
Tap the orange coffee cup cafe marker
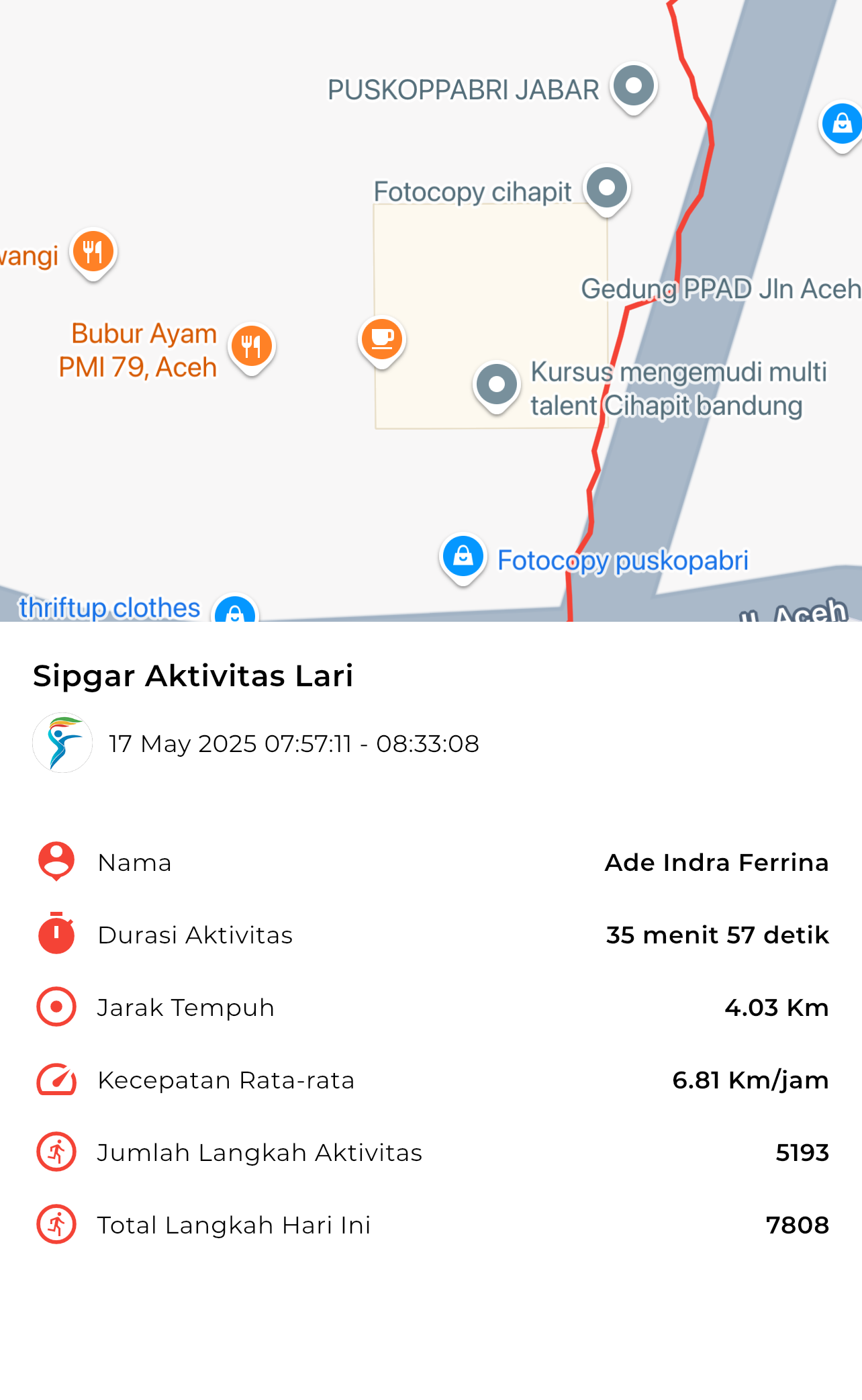[x=382, y=341]
